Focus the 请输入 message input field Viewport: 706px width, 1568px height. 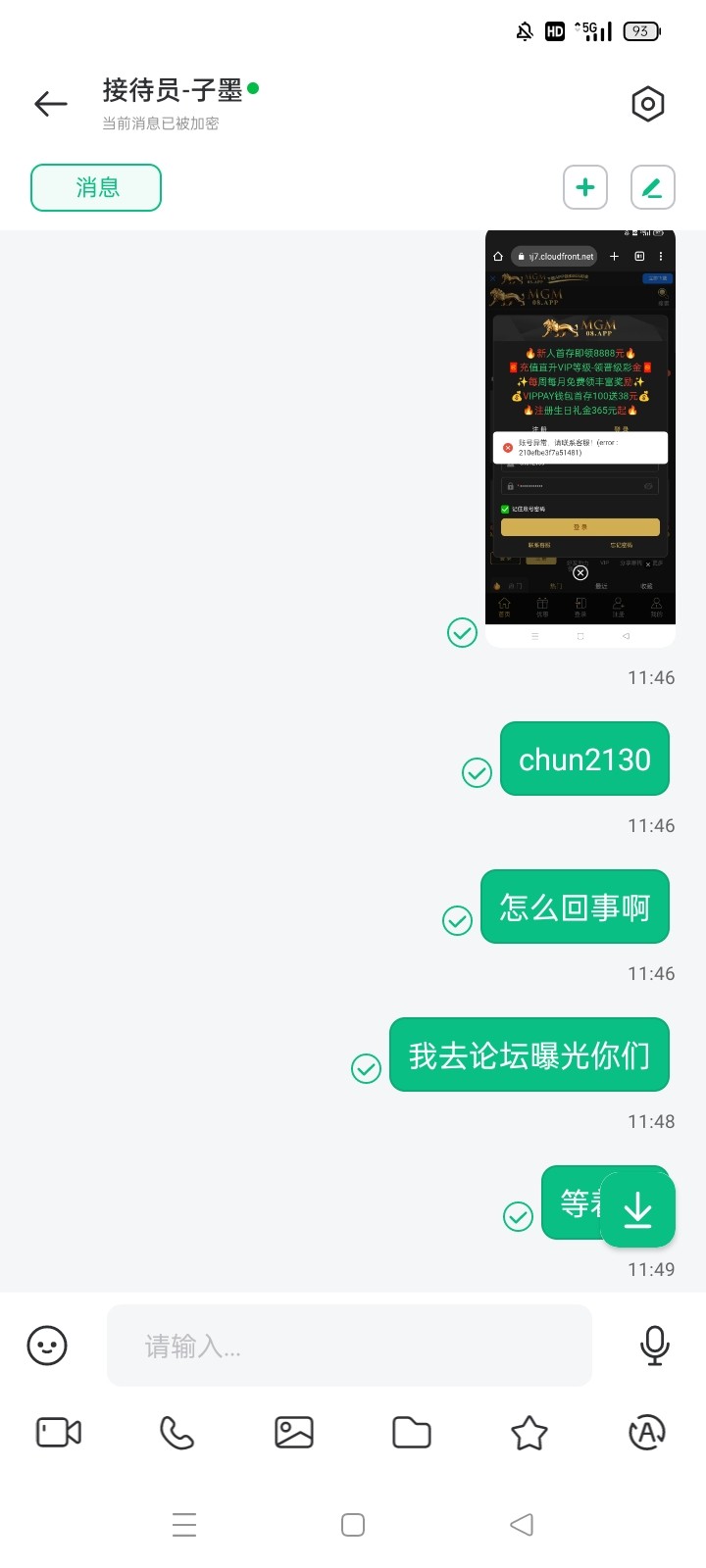tap(349, 1346)
